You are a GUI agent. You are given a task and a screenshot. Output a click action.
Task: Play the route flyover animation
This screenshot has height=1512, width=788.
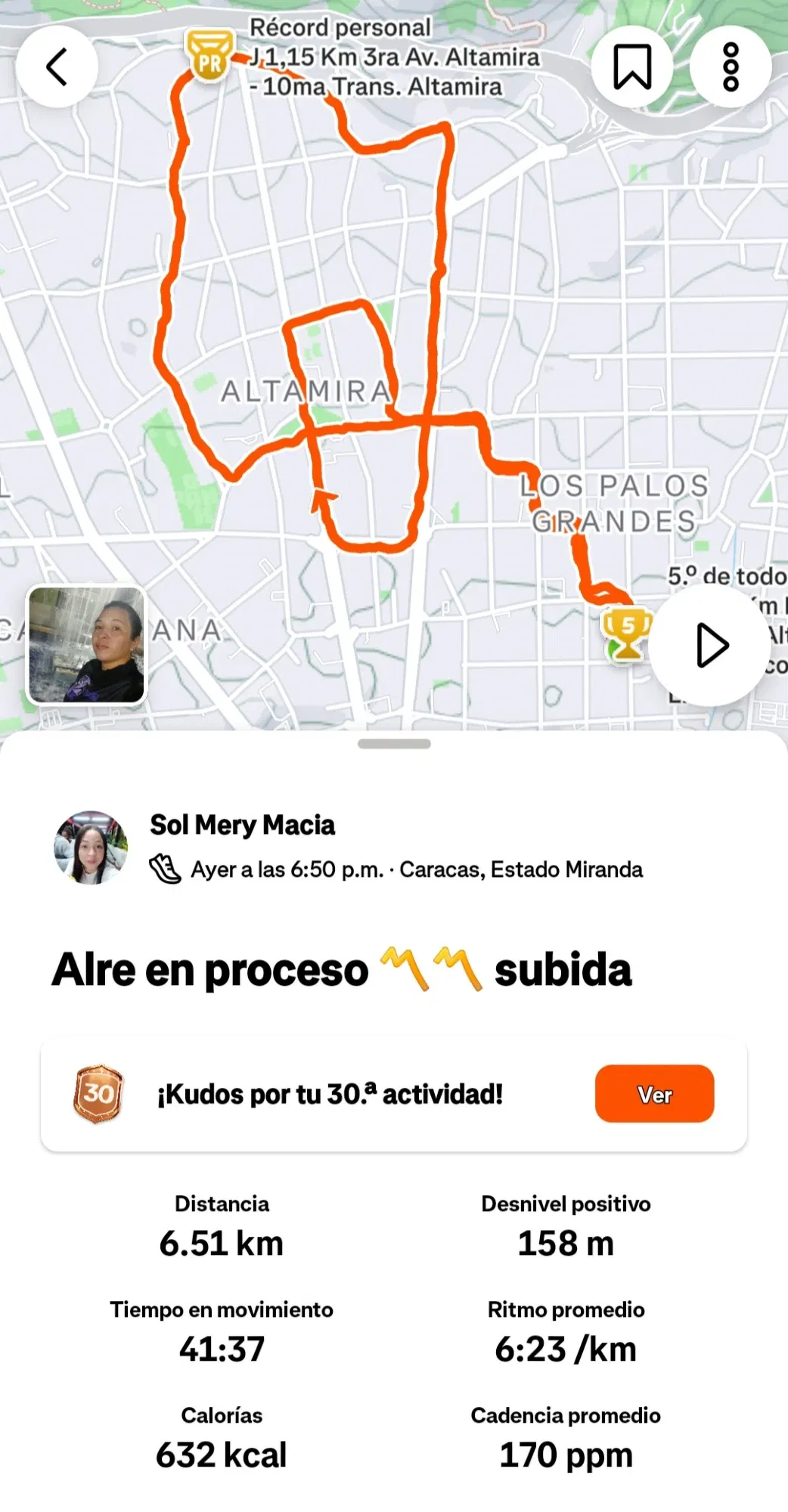[709, 646]
